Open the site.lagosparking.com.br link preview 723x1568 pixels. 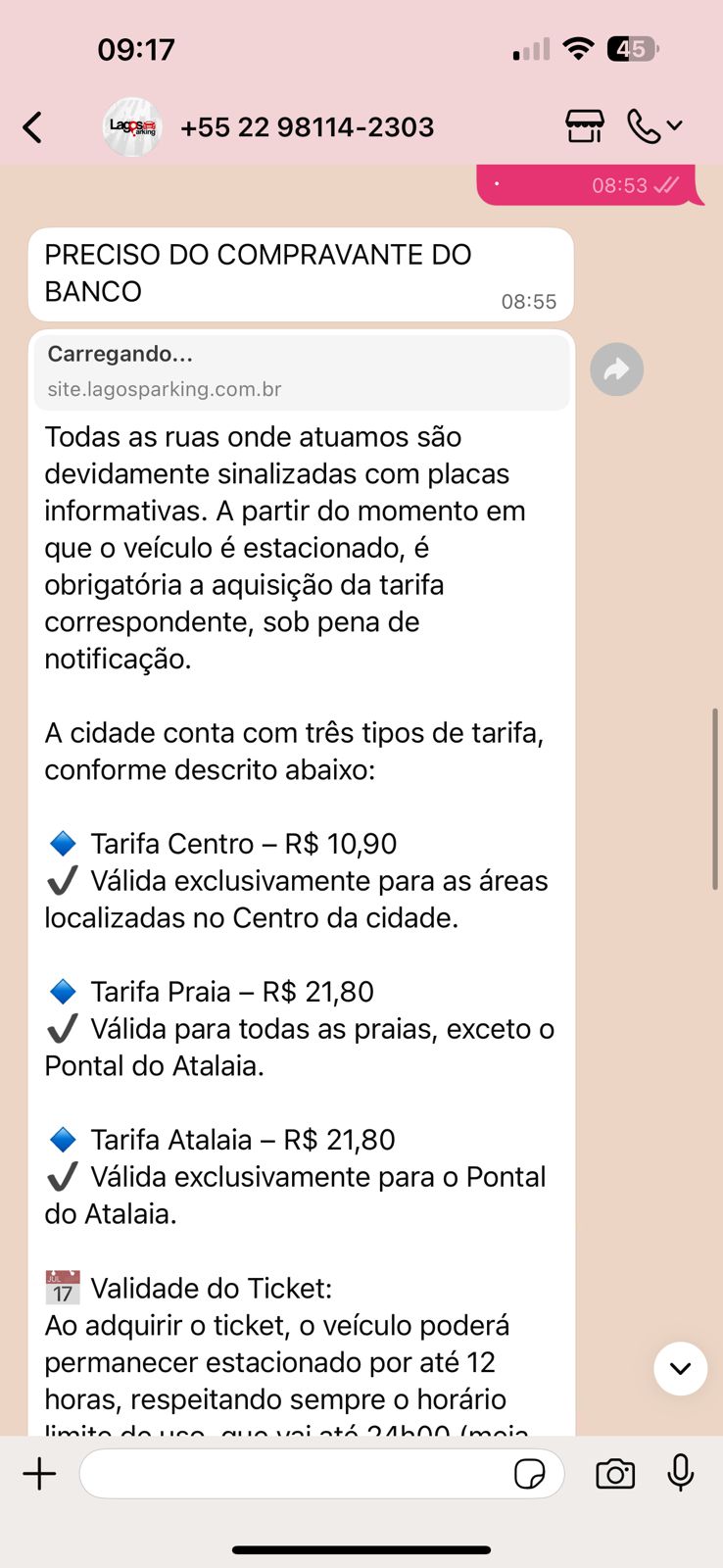pyautogui.click(x=301, y=371)
